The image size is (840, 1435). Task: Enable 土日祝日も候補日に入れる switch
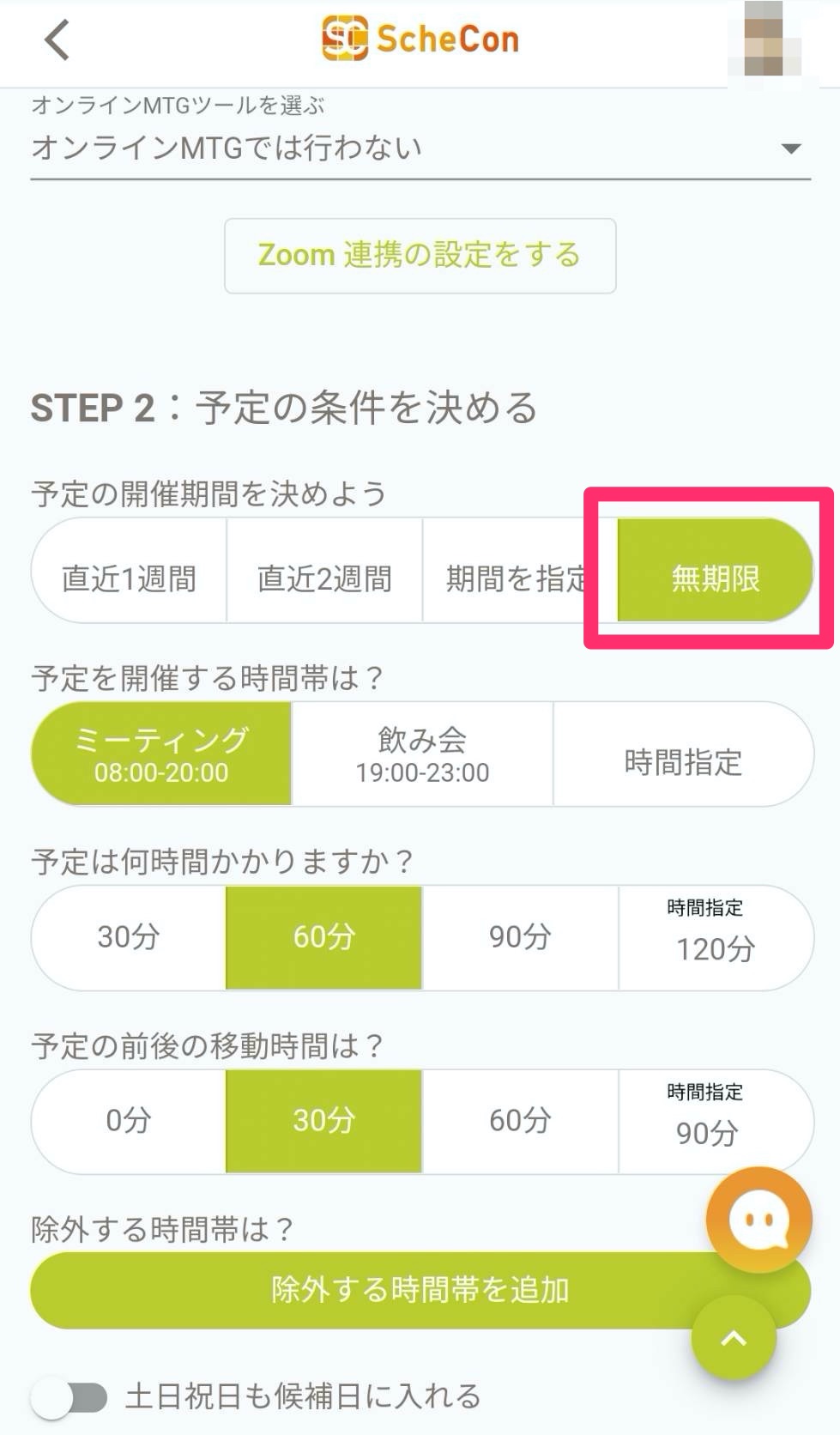(69, 1397)
